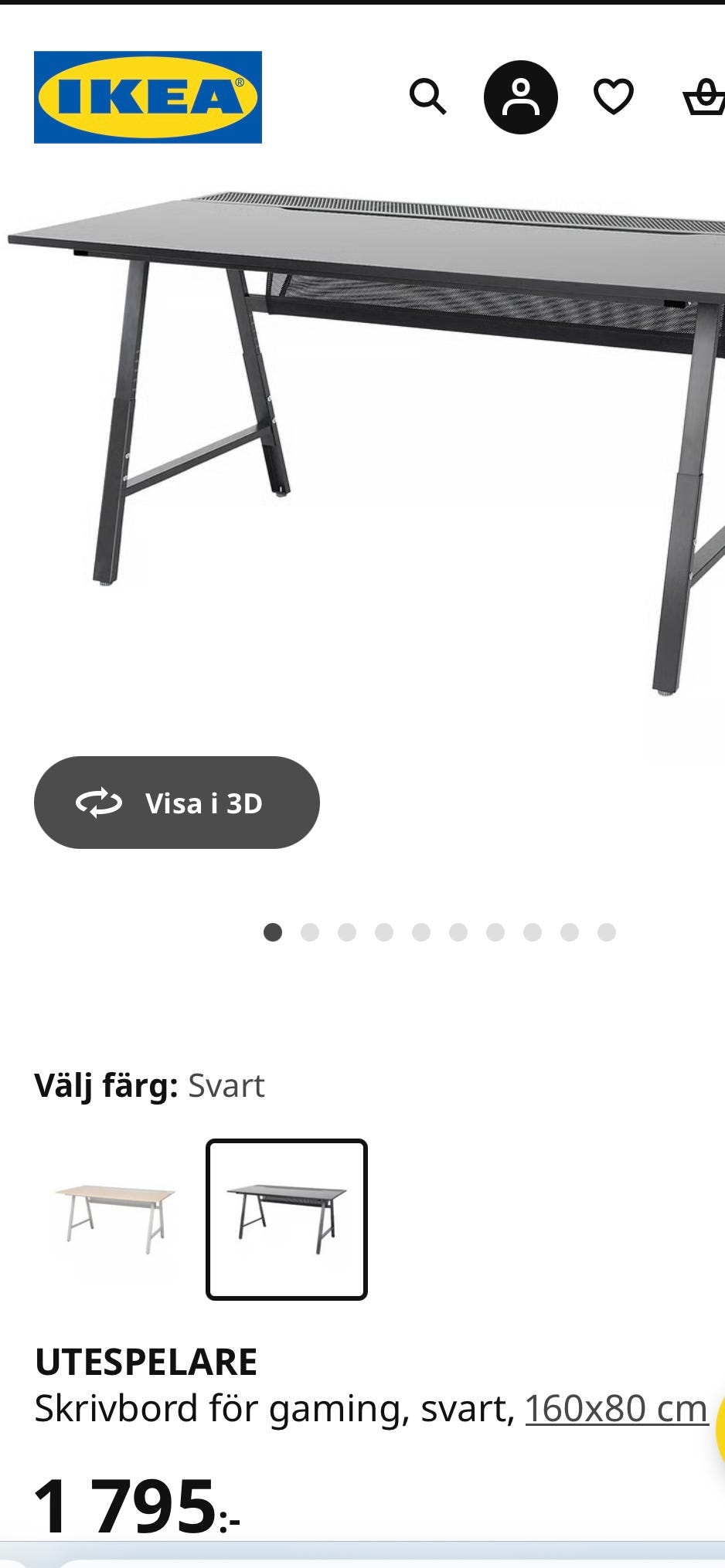This screenshot has width=725, height=1568.
Task: Click the search icon next to the avatar
Action: (427, 97)
